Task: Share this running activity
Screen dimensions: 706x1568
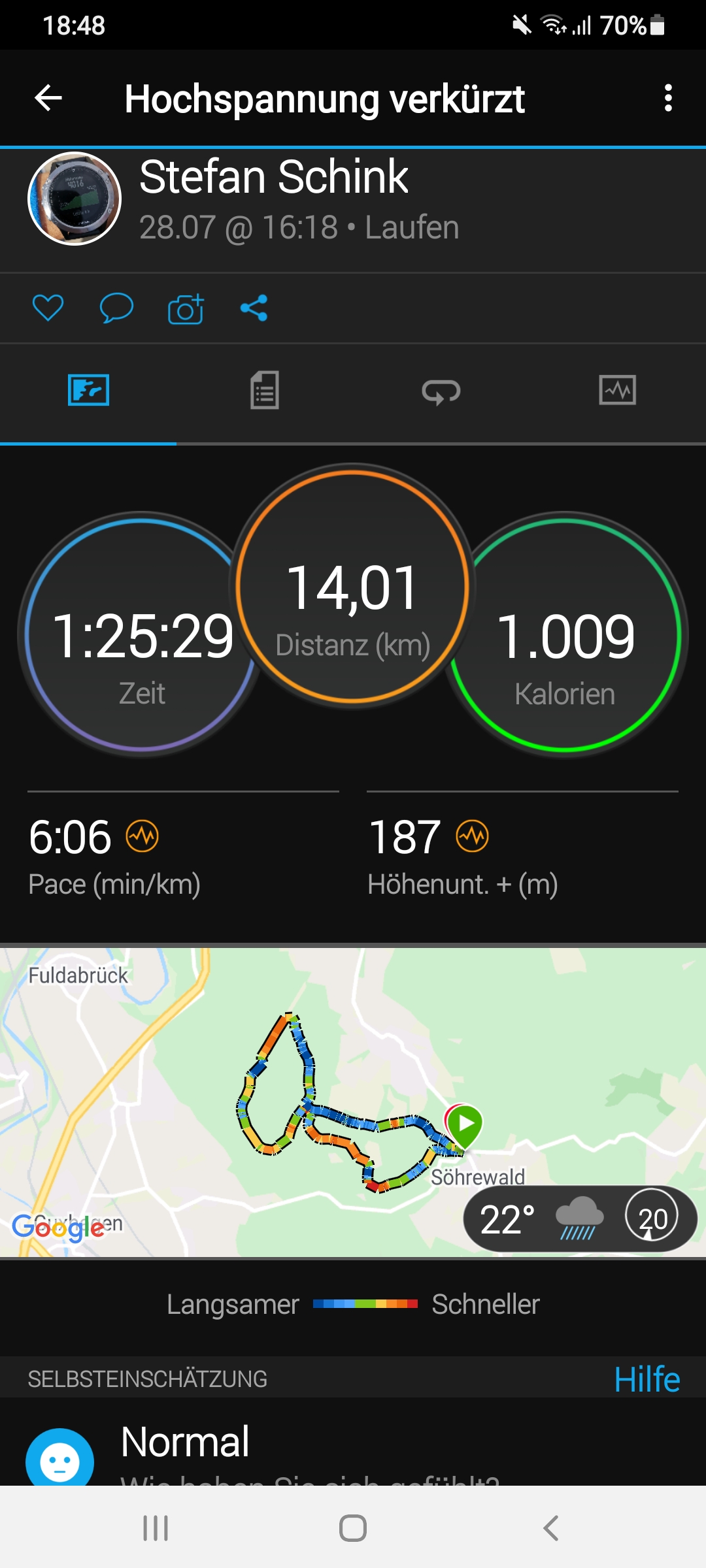Action: pyautogui.click(x=254, y=308)
